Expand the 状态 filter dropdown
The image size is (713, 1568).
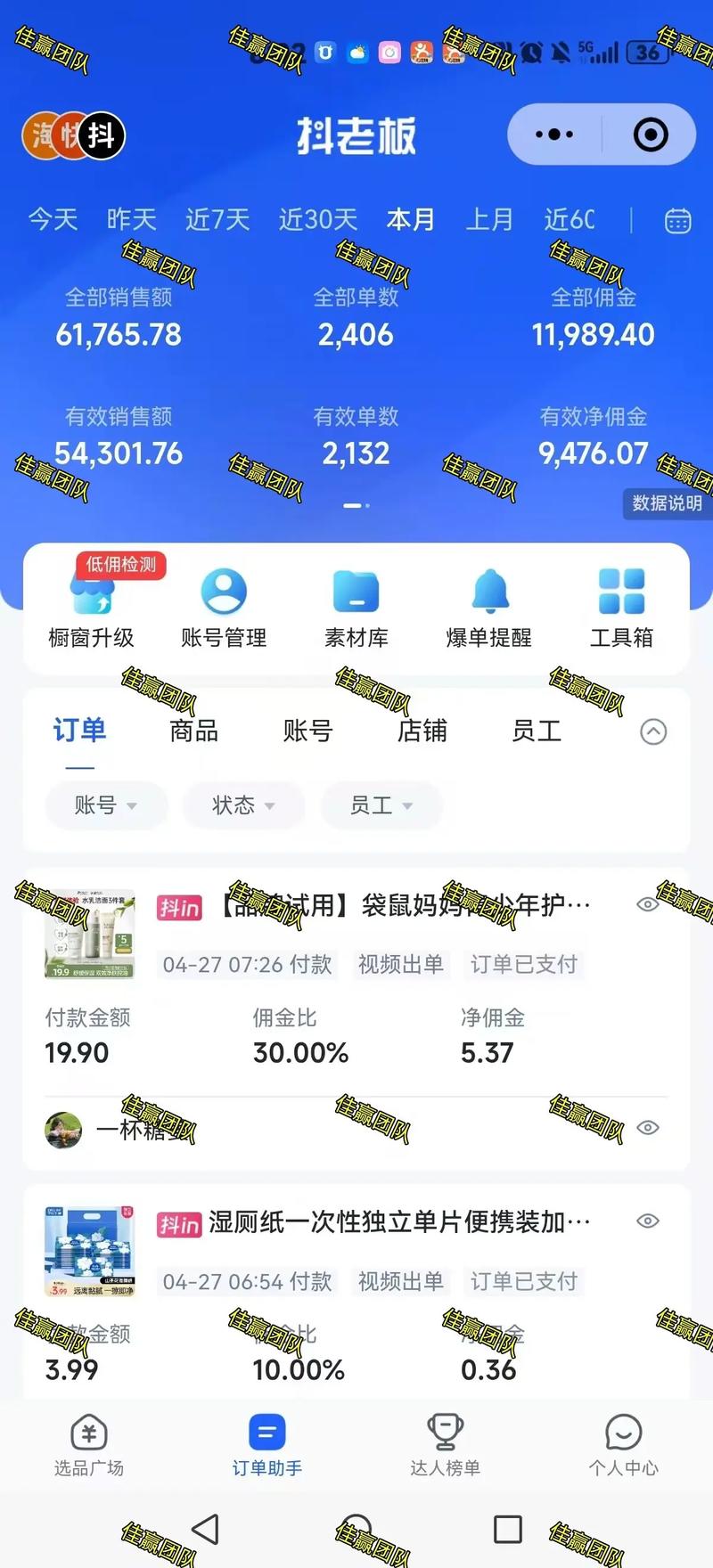click(243, 805)
